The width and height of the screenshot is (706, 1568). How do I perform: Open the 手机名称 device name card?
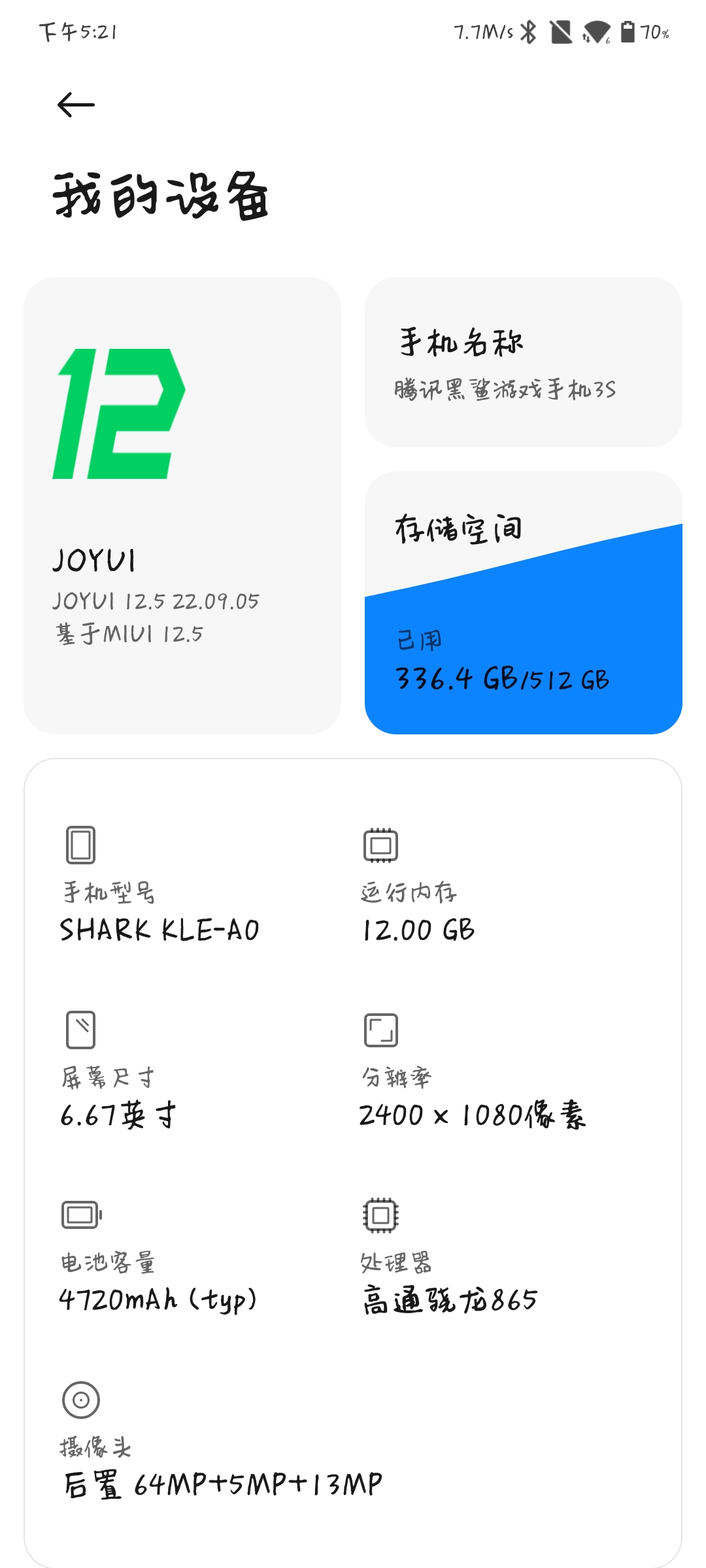click(x=524, y=363)
